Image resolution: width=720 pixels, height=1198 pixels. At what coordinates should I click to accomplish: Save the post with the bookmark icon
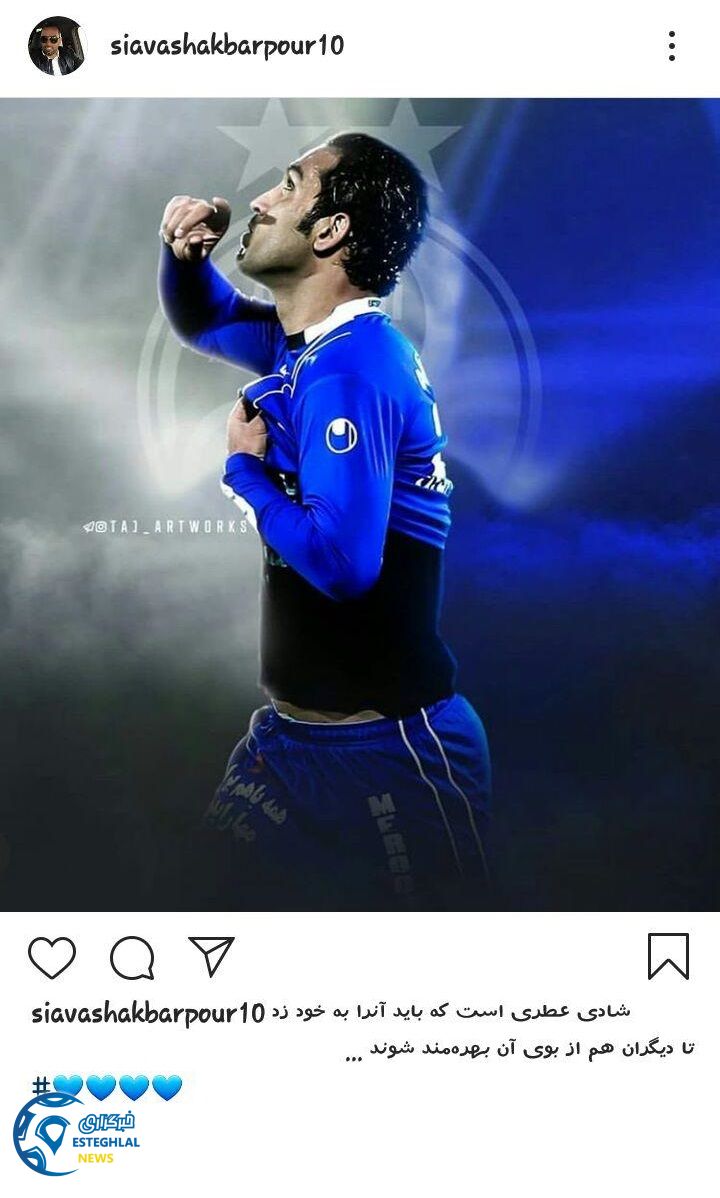tap(668, 956)
